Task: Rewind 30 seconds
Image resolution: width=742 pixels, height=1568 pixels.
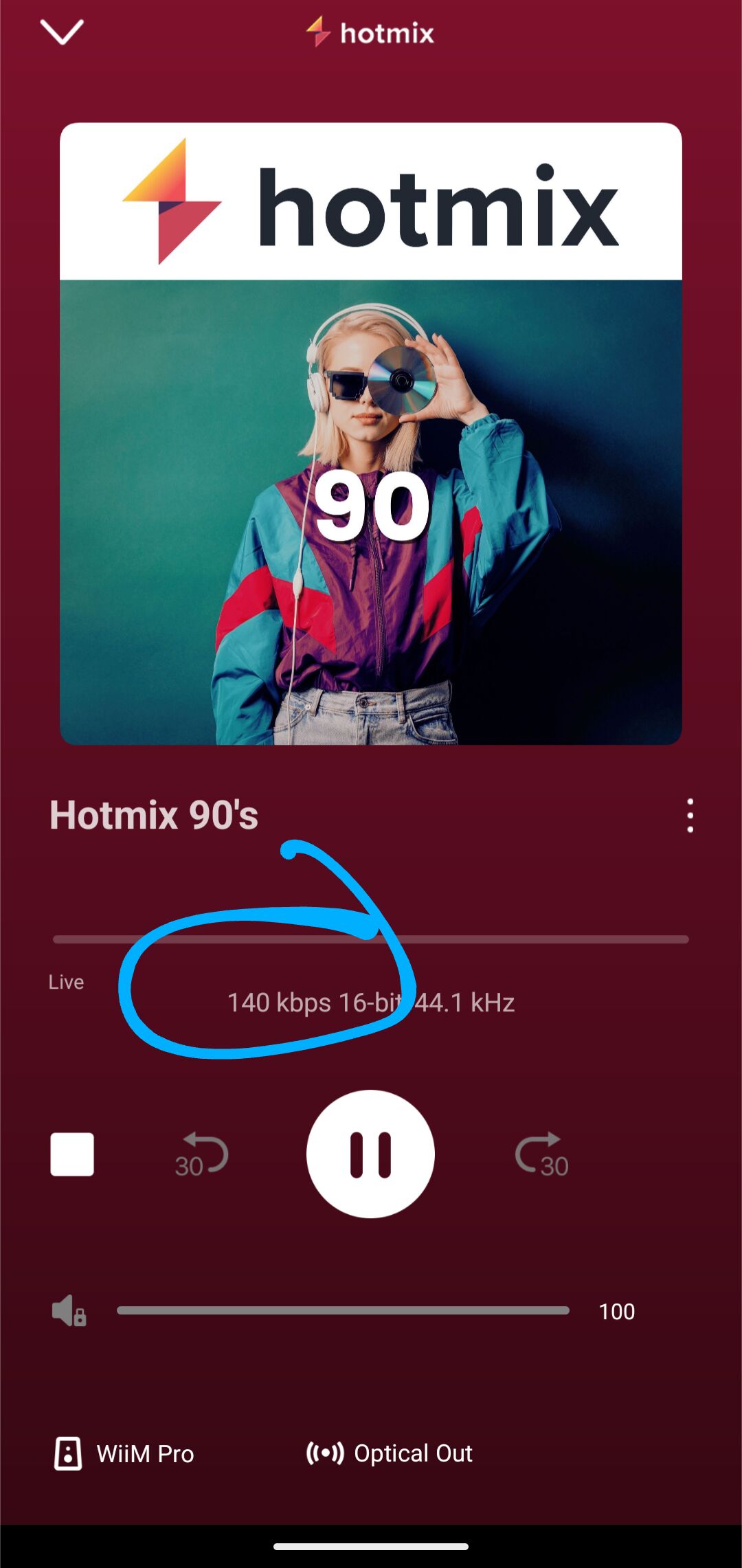Action: coord(201,1154)
